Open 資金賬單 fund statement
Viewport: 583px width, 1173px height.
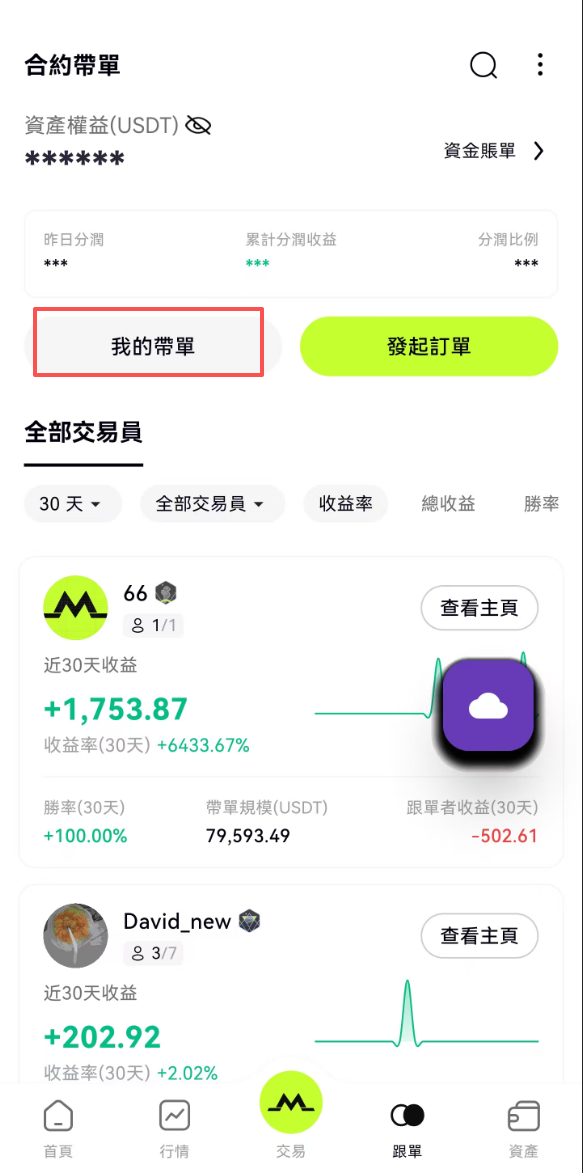click(x=495, y=151)
